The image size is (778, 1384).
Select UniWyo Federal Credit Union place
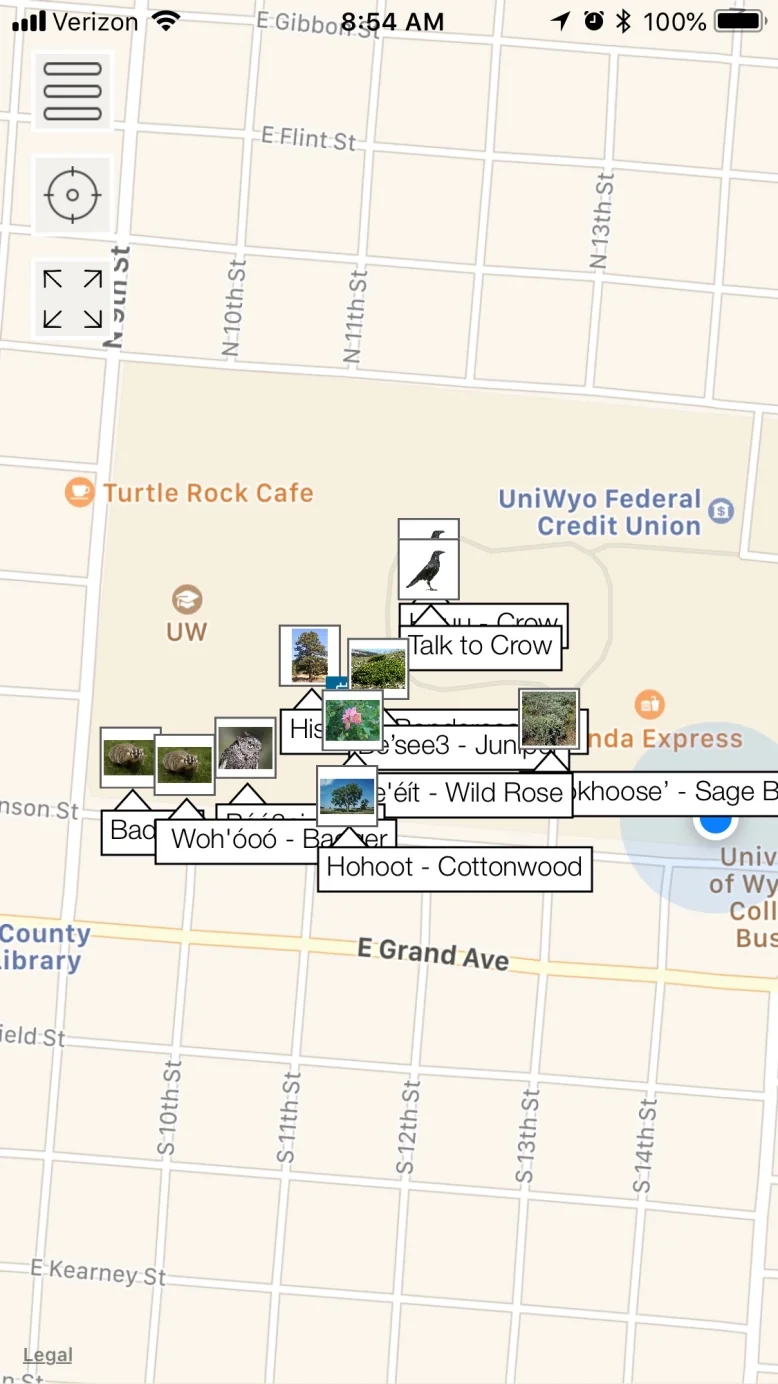pos(600,512)
